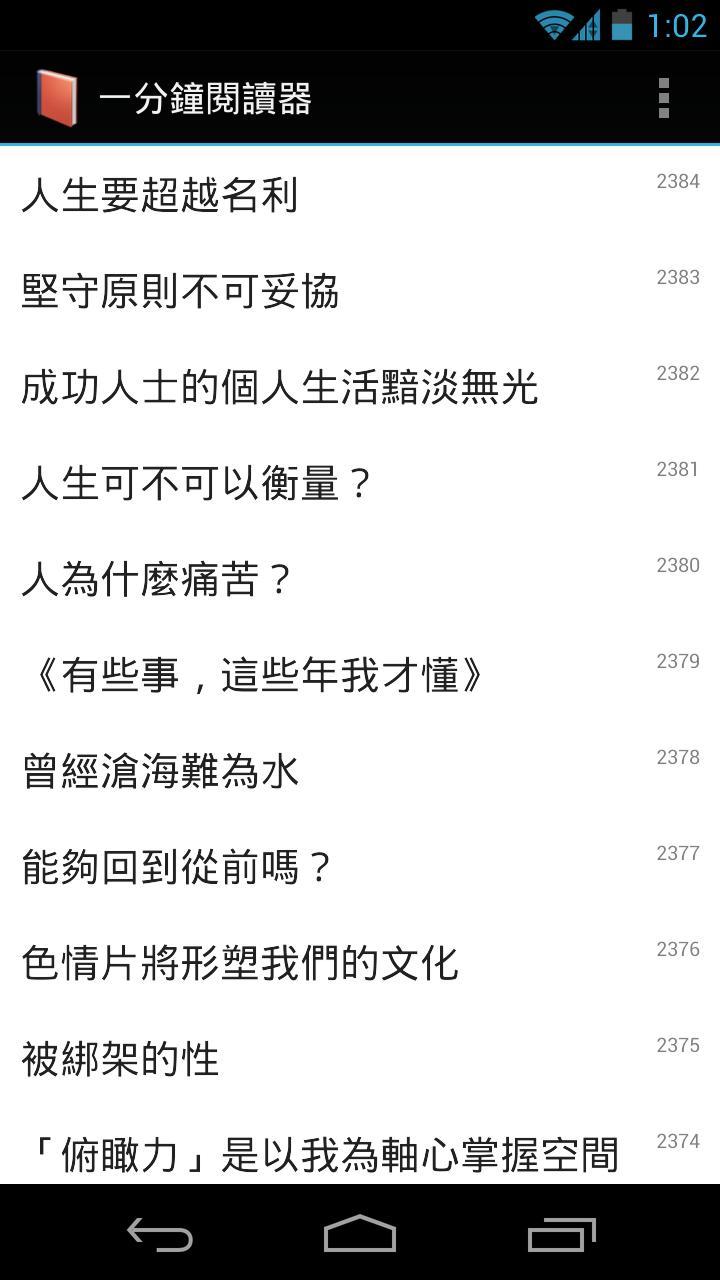Show recent apps from the navigation bar

[561, 1235]
